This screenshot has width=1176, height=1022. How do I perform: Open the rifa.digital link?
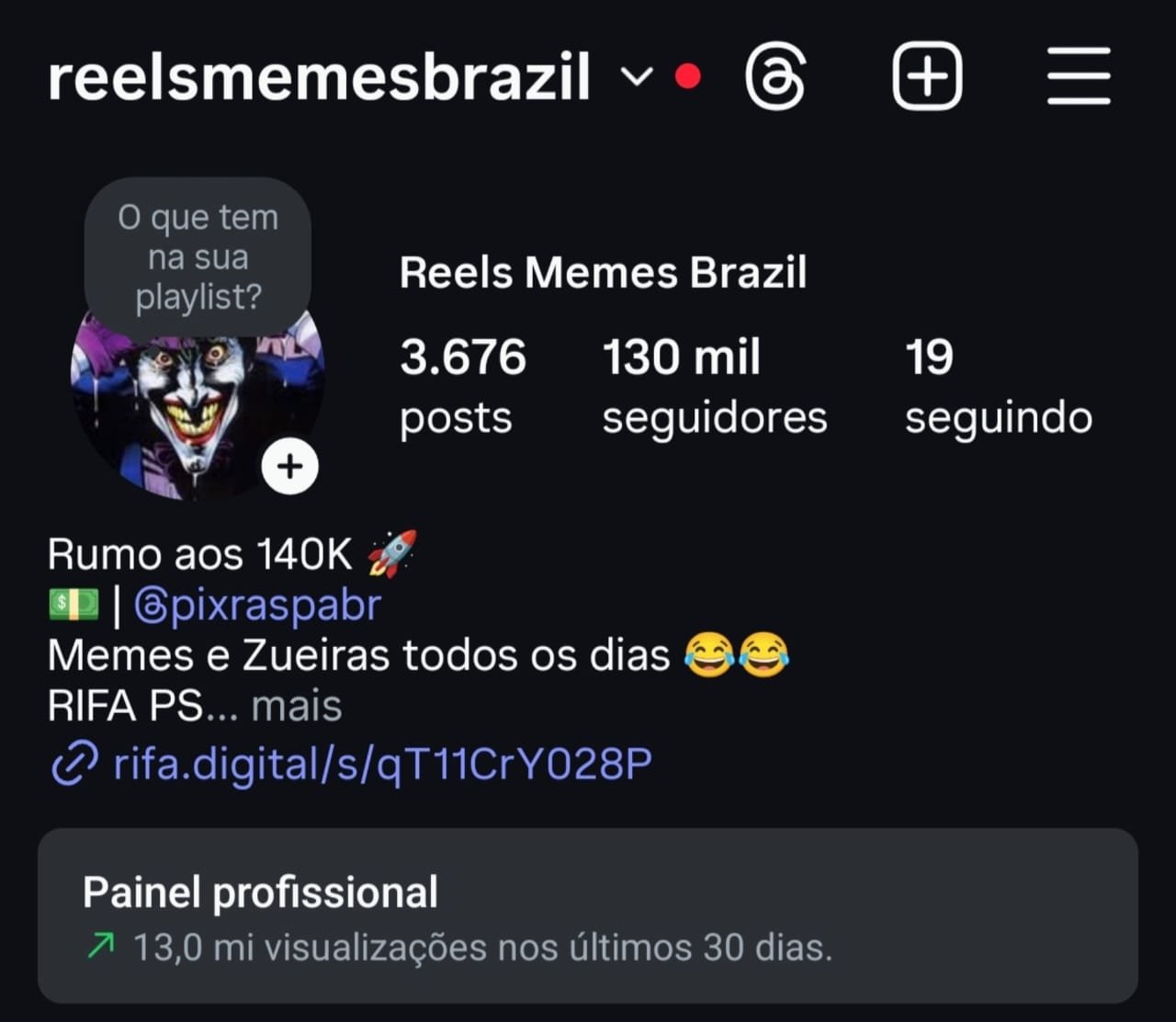[x=381, y=763]
